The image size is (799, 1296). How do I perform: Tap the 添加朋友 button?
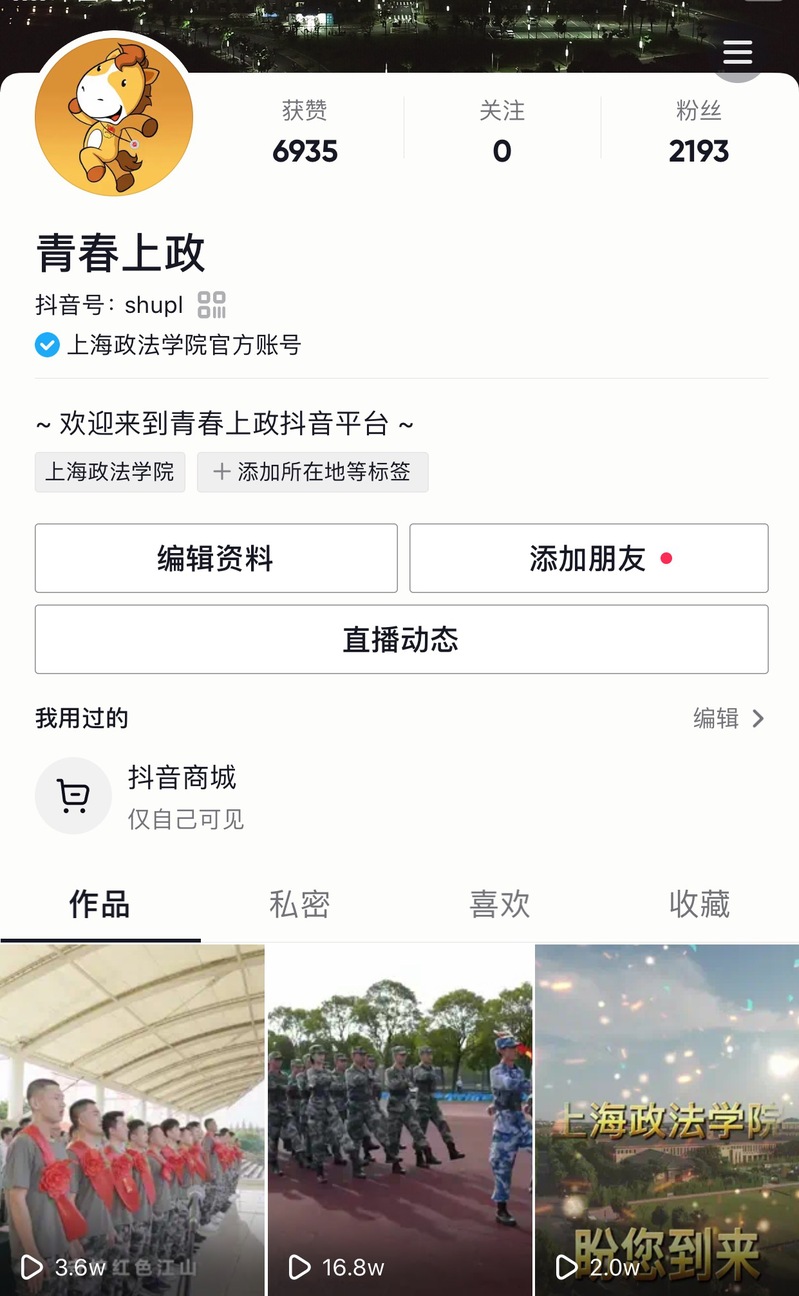[x=588, y=558]
